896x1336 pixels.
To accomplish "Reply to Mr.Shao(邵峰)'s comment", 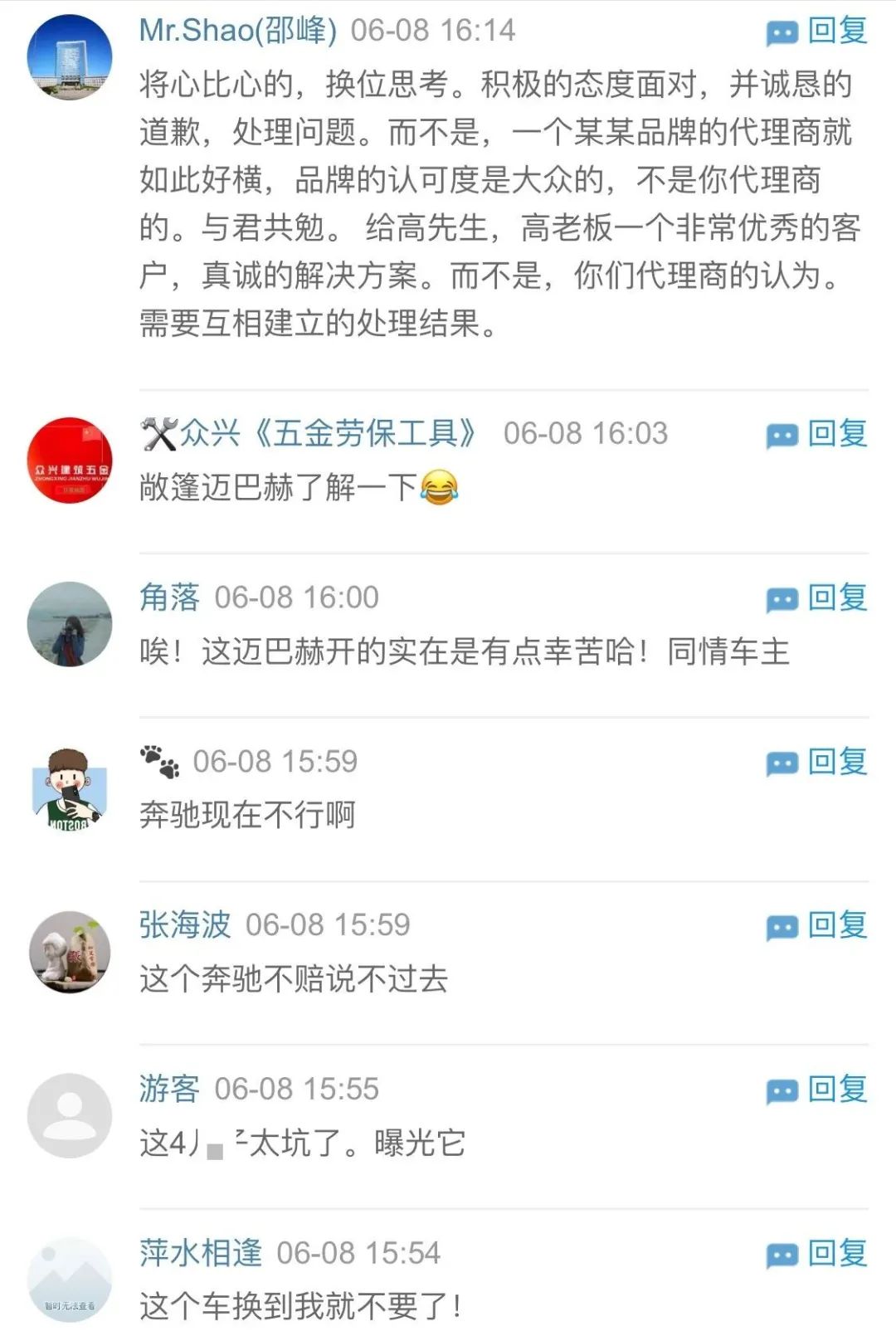I will 817,32.
